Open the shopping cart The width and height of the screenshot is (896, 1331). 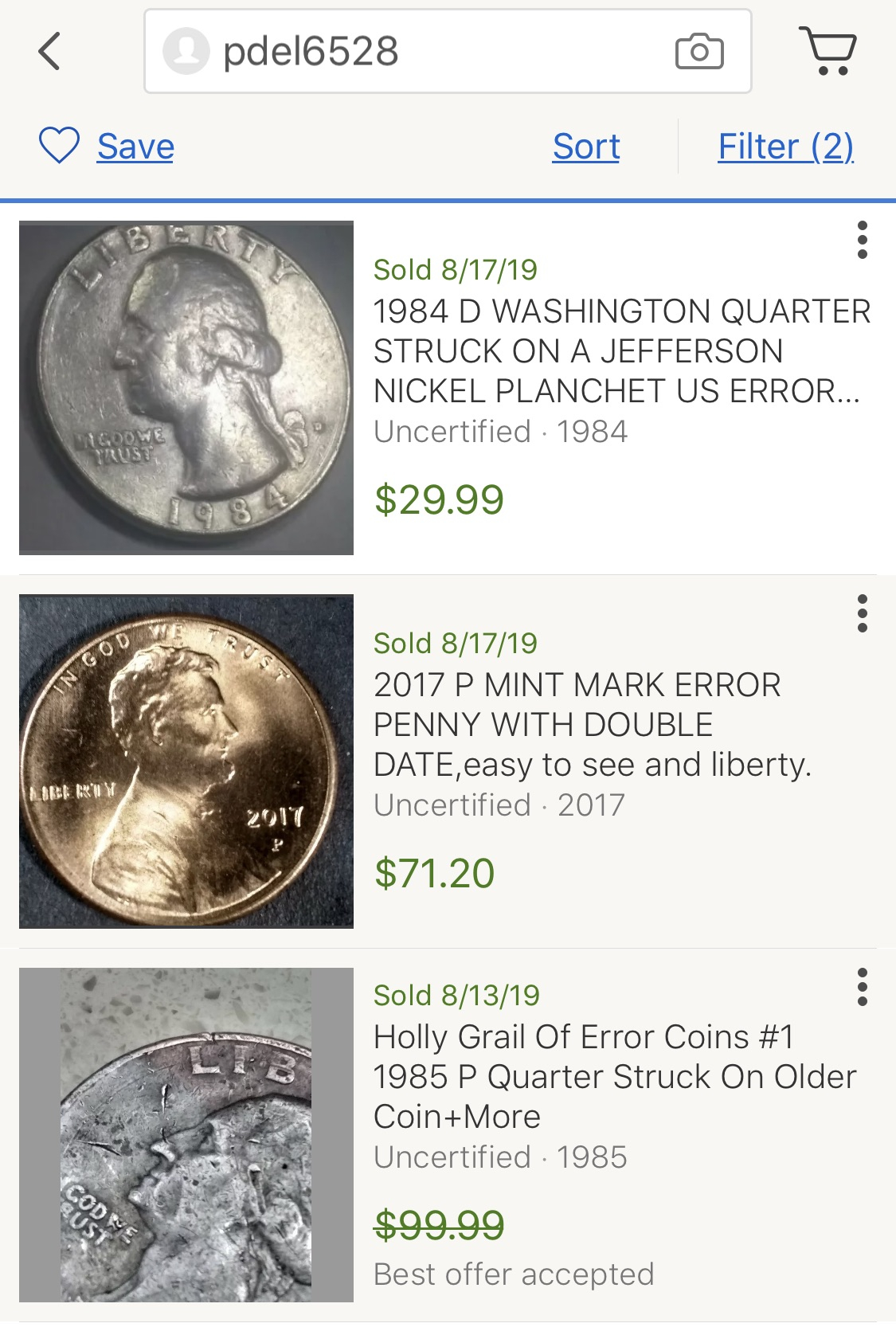tap(828, 51)
